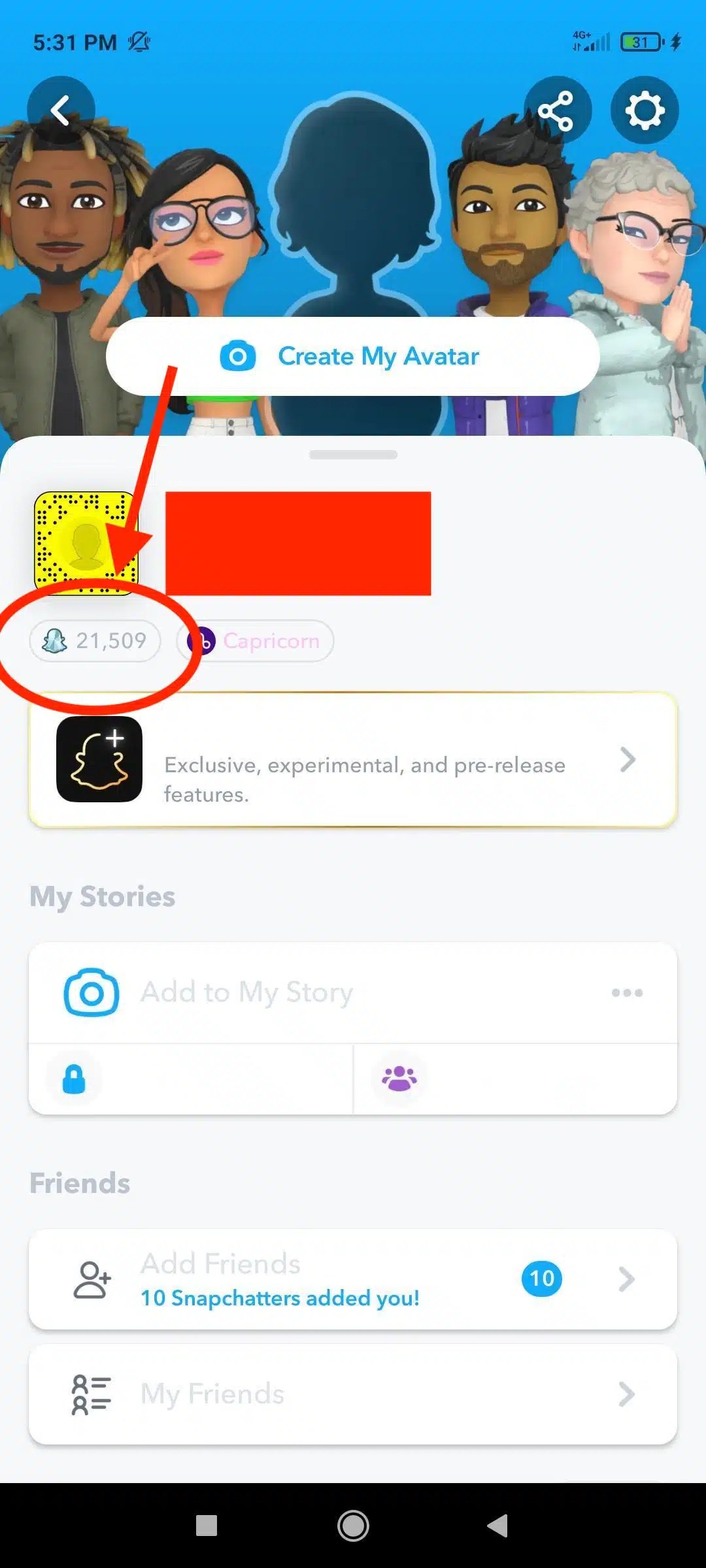Open settings with the gear icon
706x1568 pixels.
645,110
